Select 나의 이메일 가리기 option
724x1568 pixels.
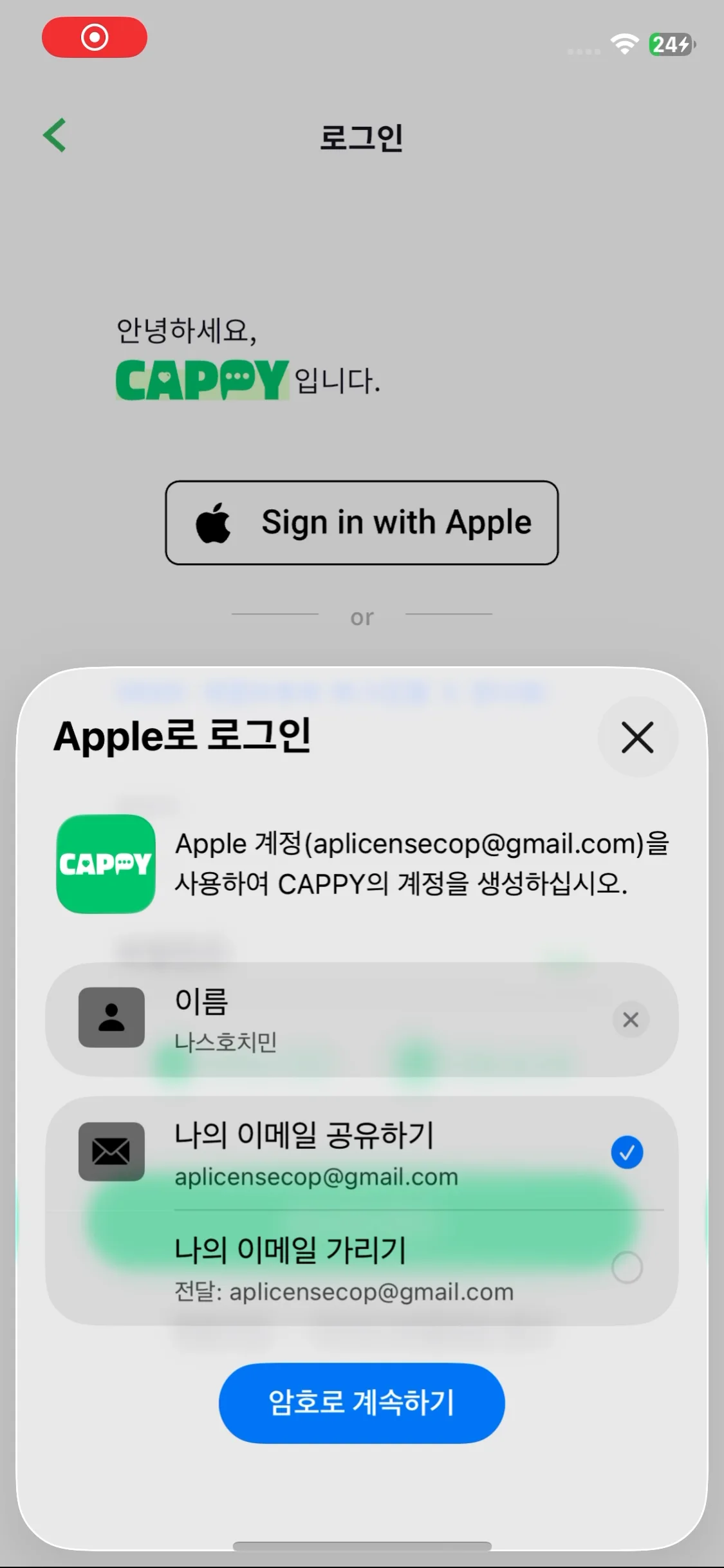pos(362,1267)
